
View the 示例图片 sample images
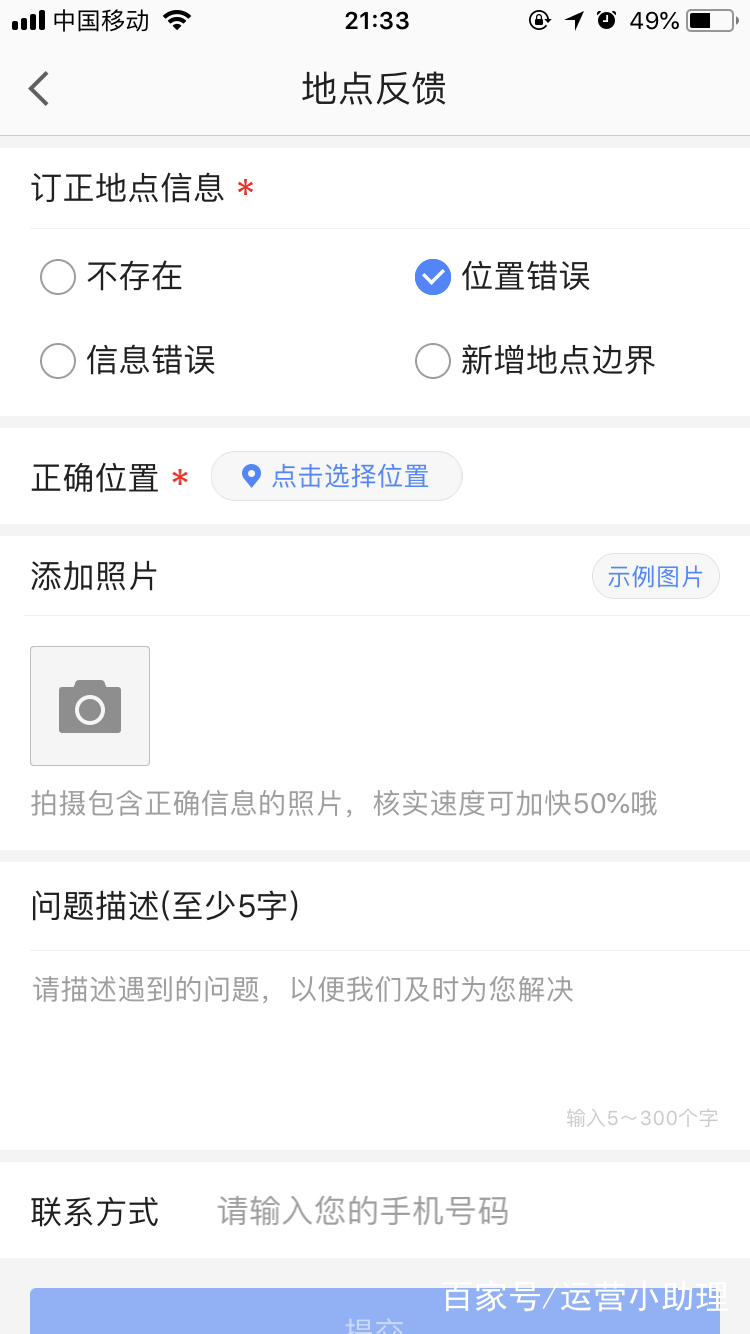pos(656,576)
